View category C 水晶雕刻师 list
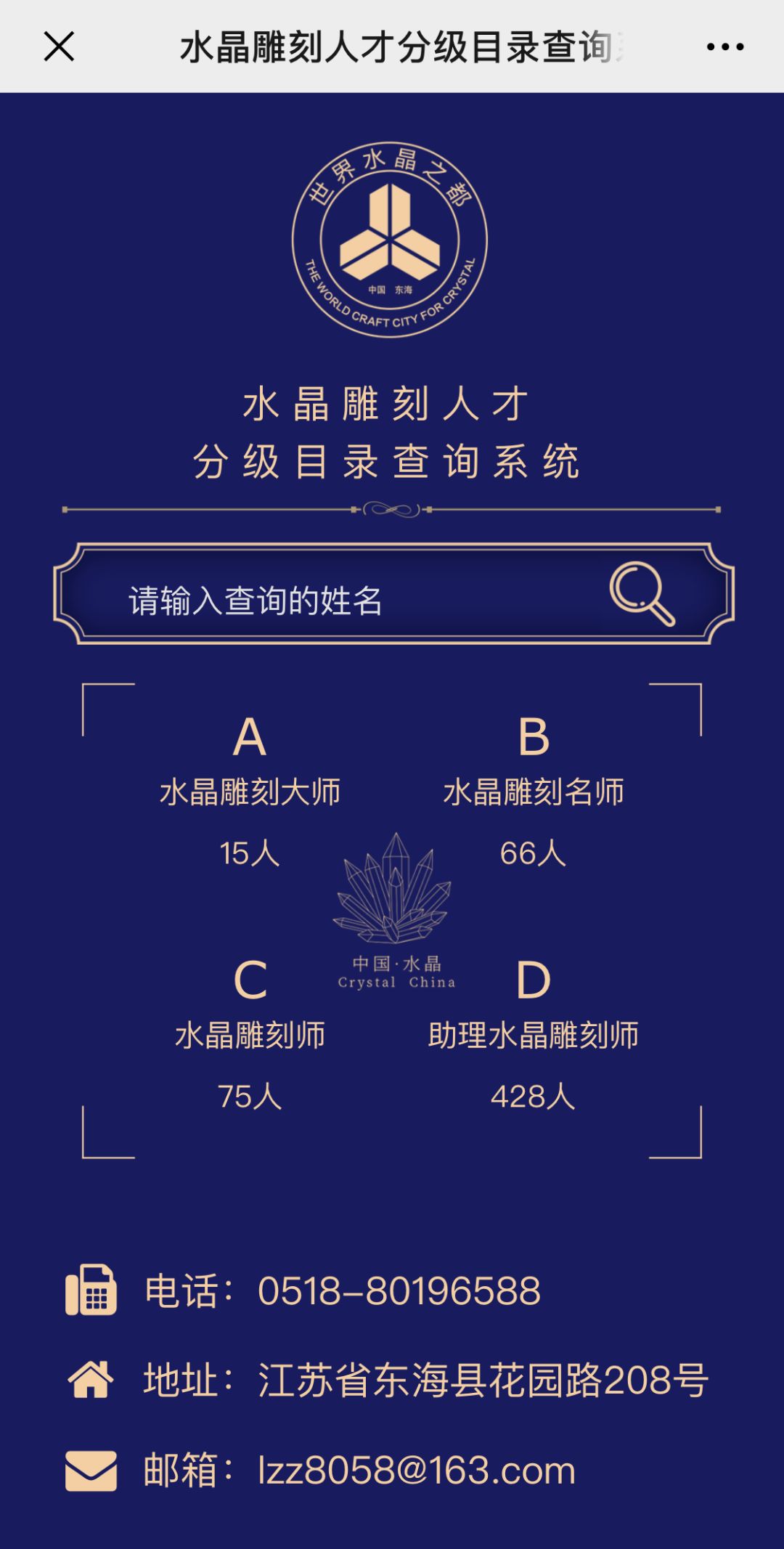The image size is (784, 1549). tap(250, 1035)
